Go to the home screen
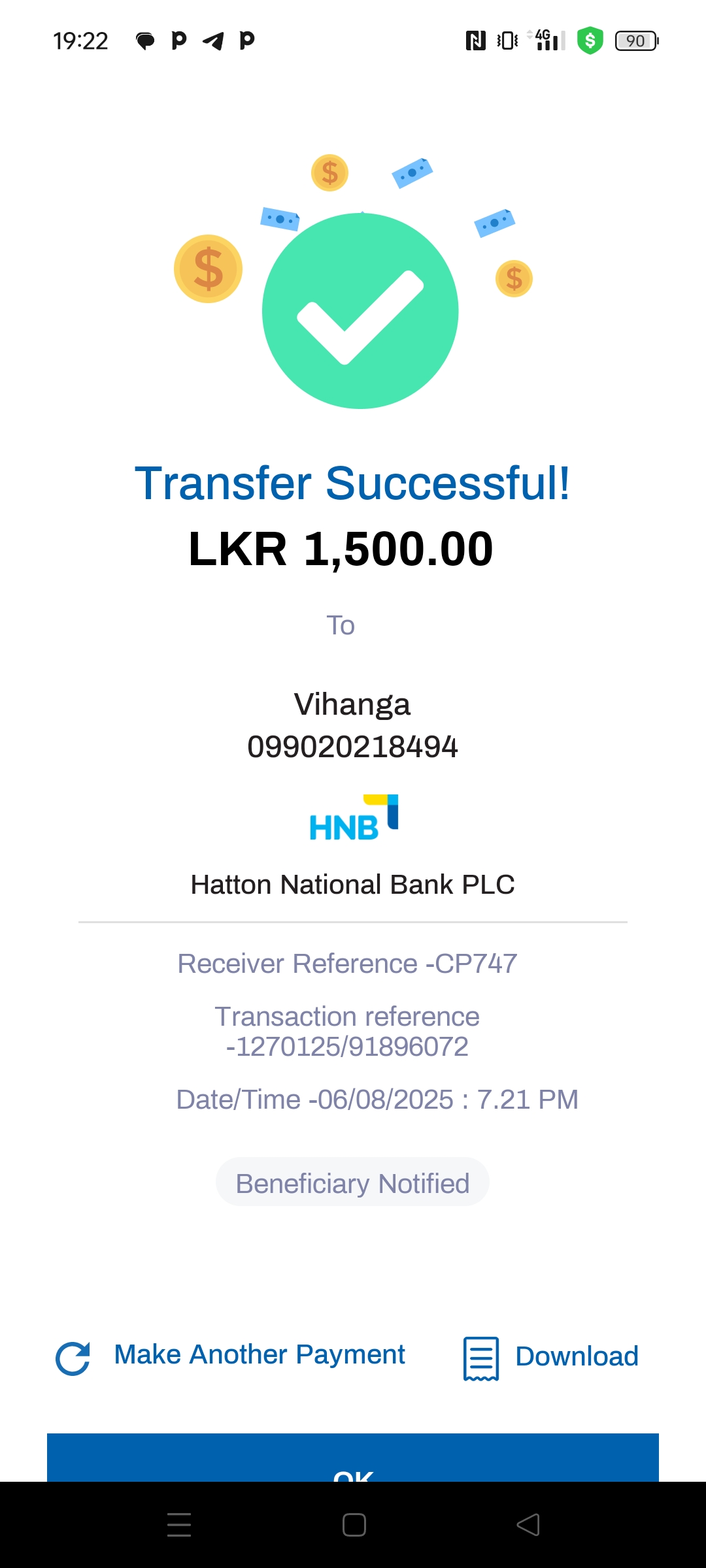The height and width of the screenshot is (1568, 706). point(354,1525)
